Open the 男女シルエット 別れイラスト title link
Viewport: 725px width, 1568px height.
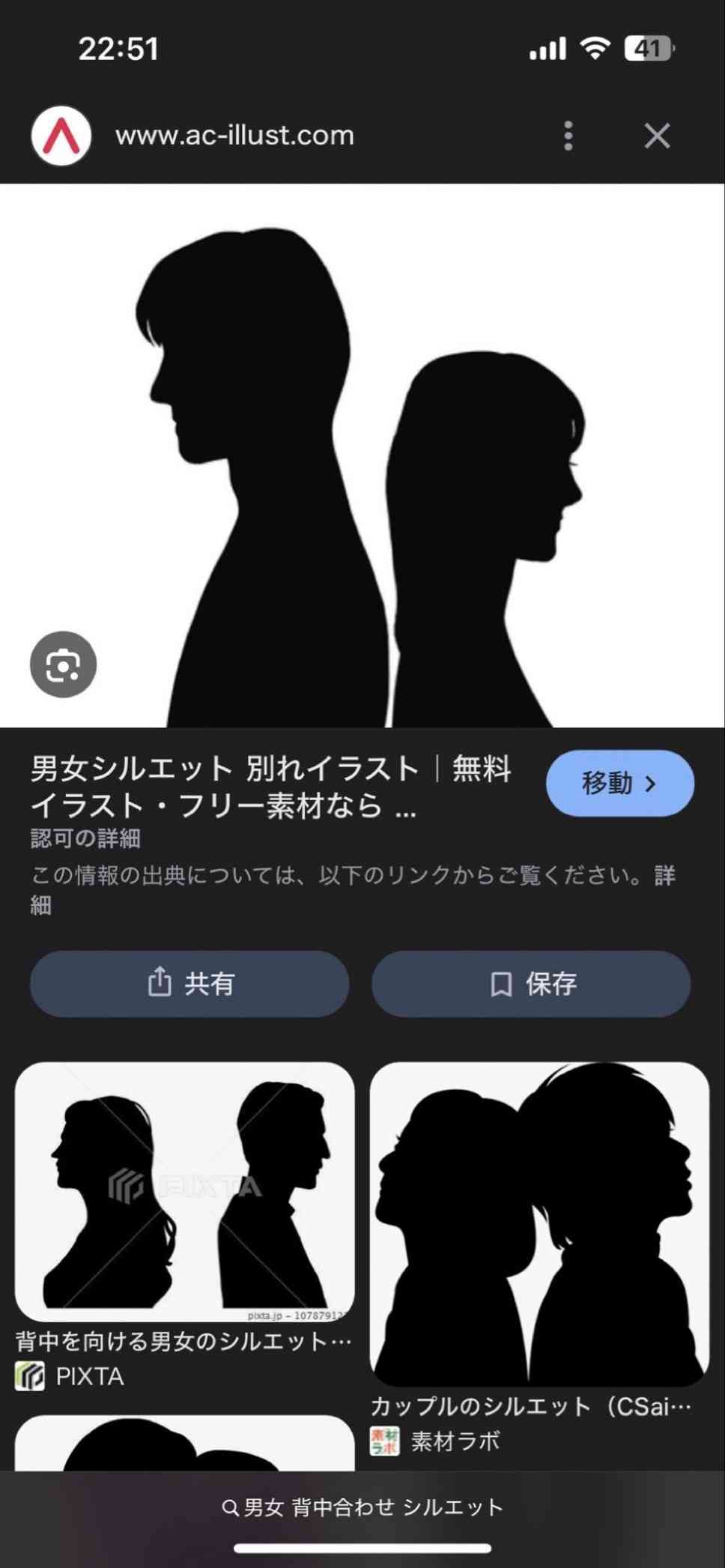point(270,787)
